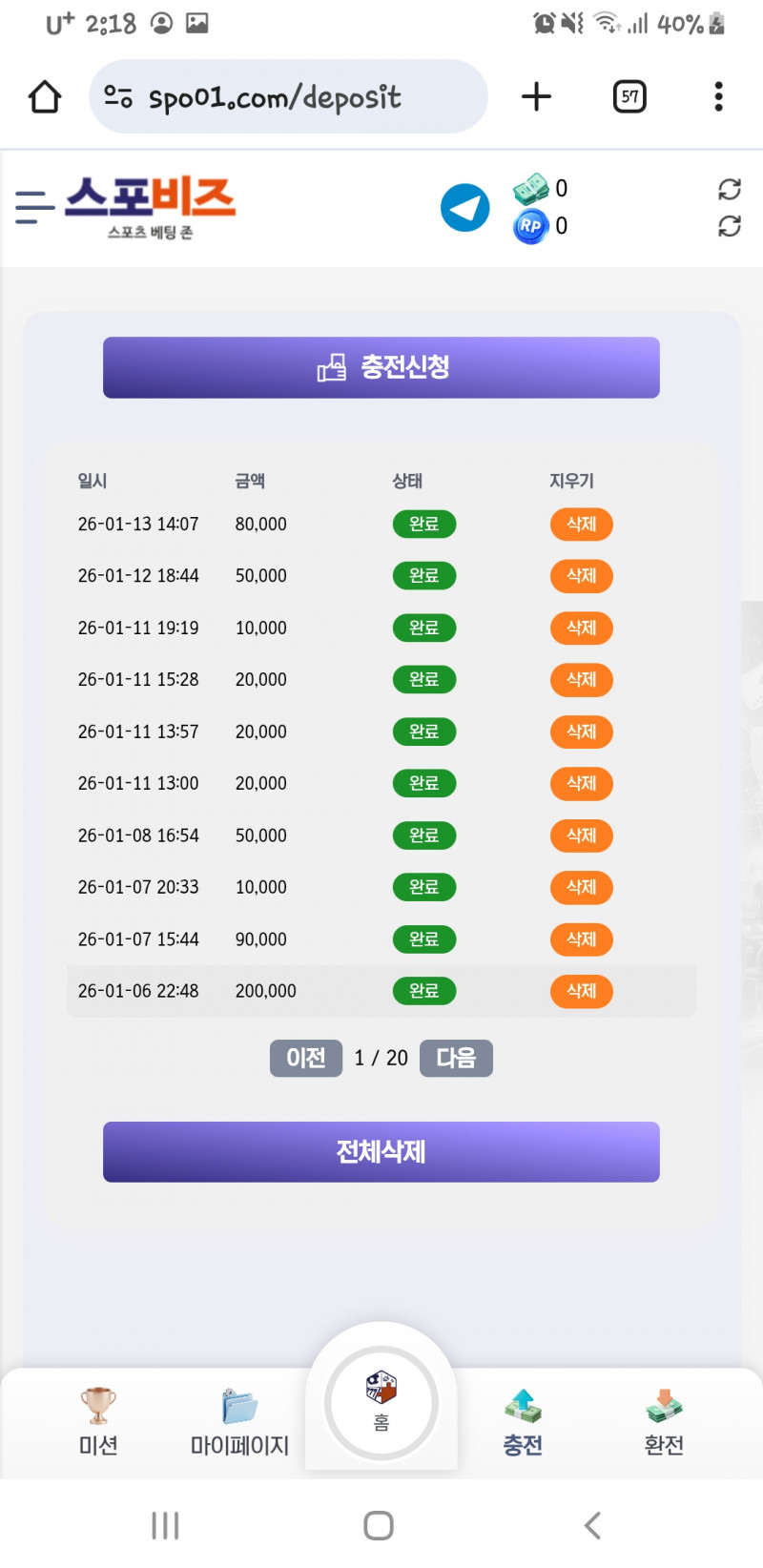The width and height of the screenshot is (763, 1568).
Task: Open the hamburger side menu
Action: pyautogui.click(x=34, y=207)
